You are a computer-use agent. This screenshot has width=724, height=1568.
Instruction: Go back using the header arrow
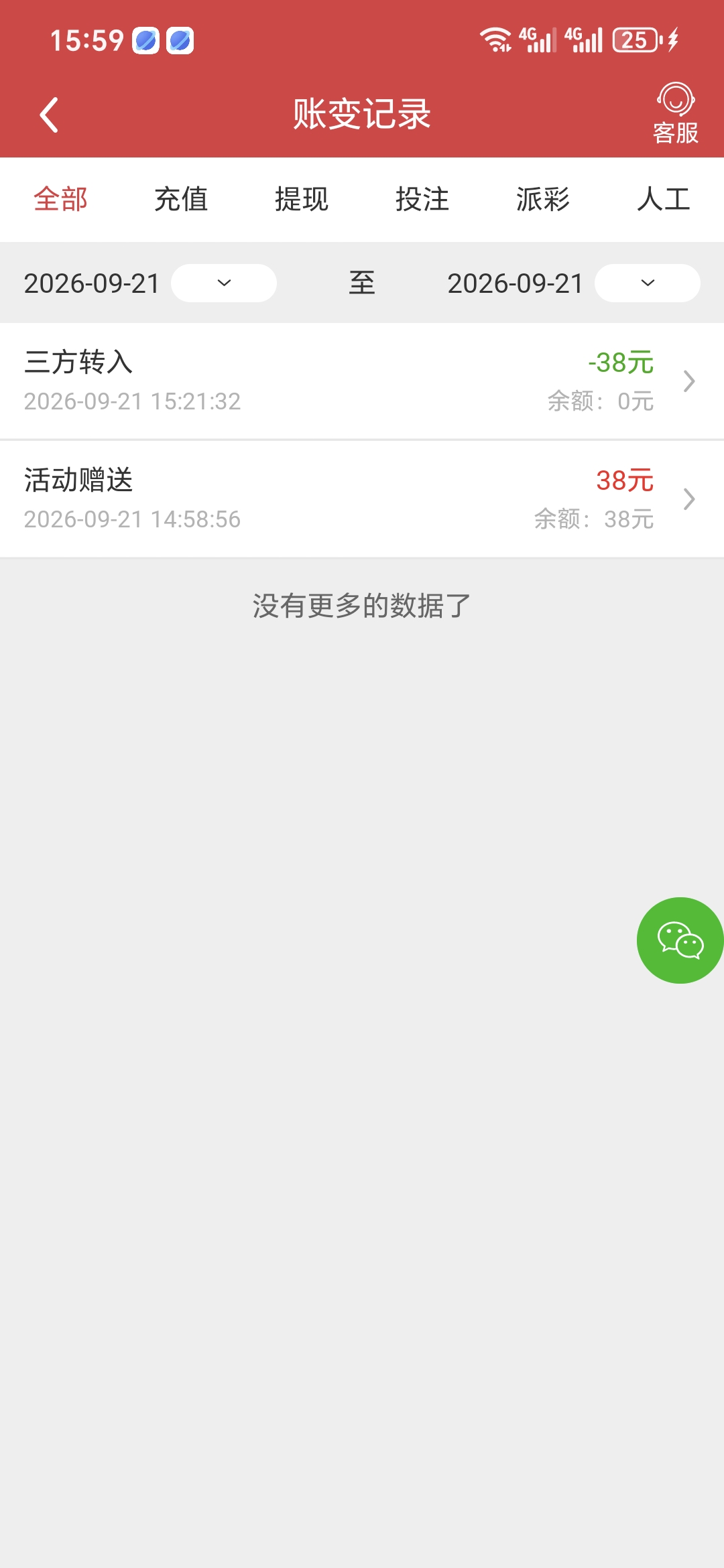pyautogui.click(x=49, y=115)
